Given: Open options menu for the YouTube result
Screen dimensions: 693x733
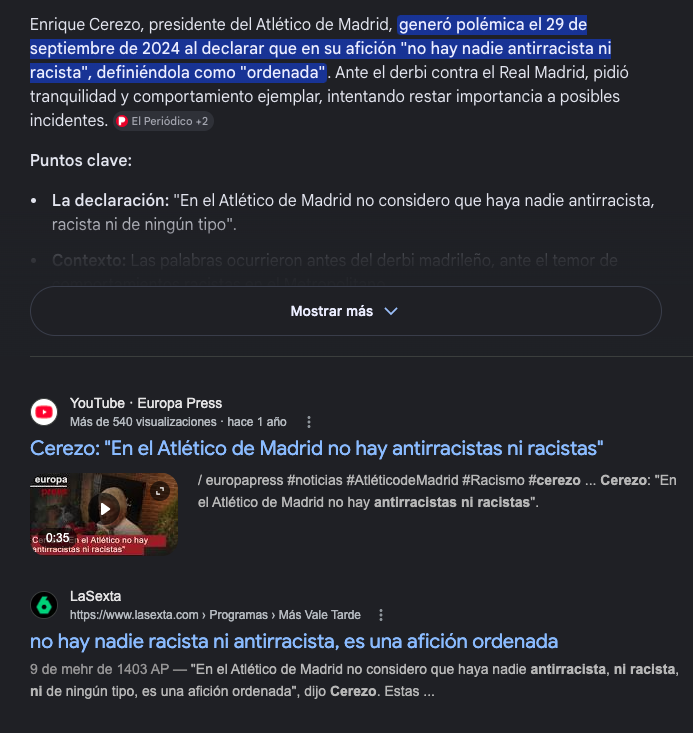Looking at the screenshot, I should [x=309, y=422].
